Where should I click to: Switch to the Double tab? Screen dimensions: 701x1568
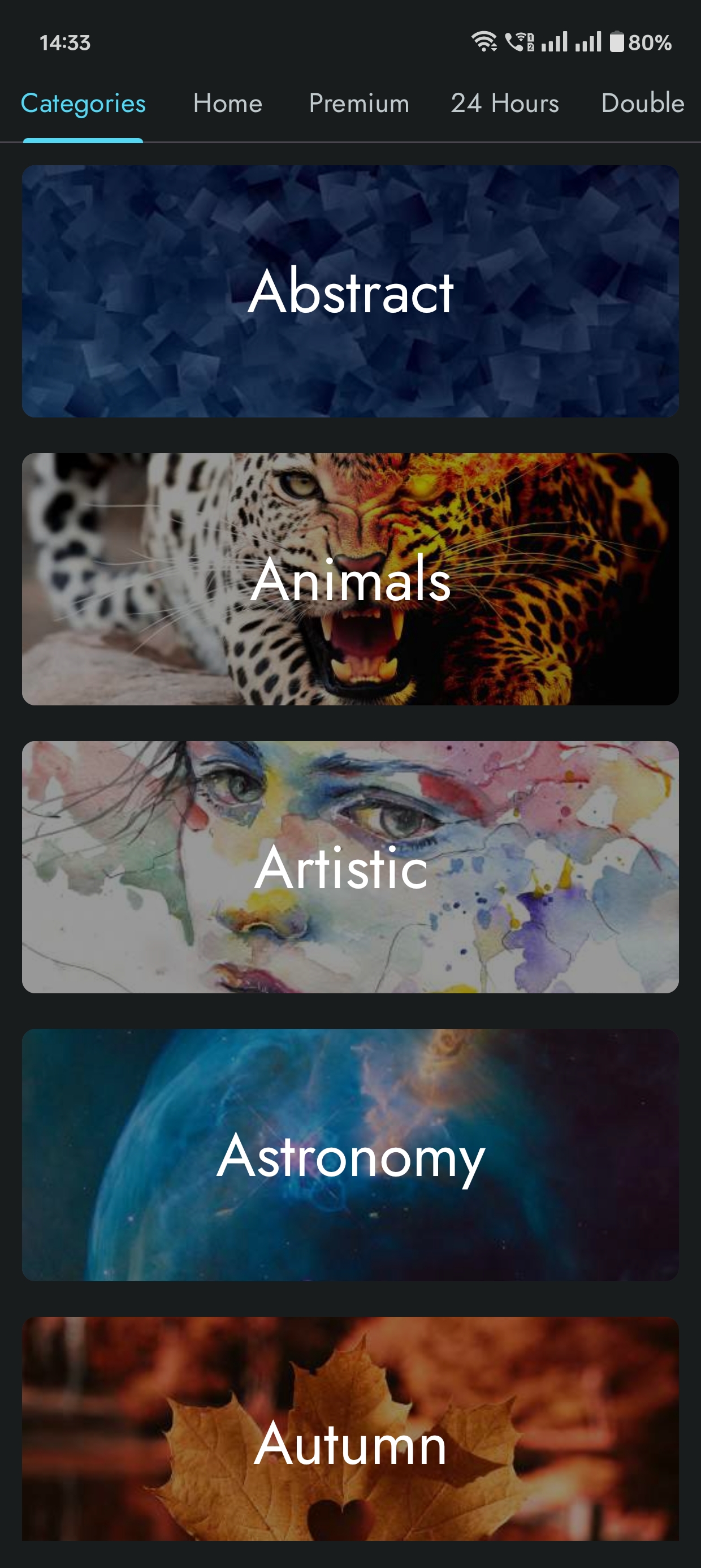point(643,104)
